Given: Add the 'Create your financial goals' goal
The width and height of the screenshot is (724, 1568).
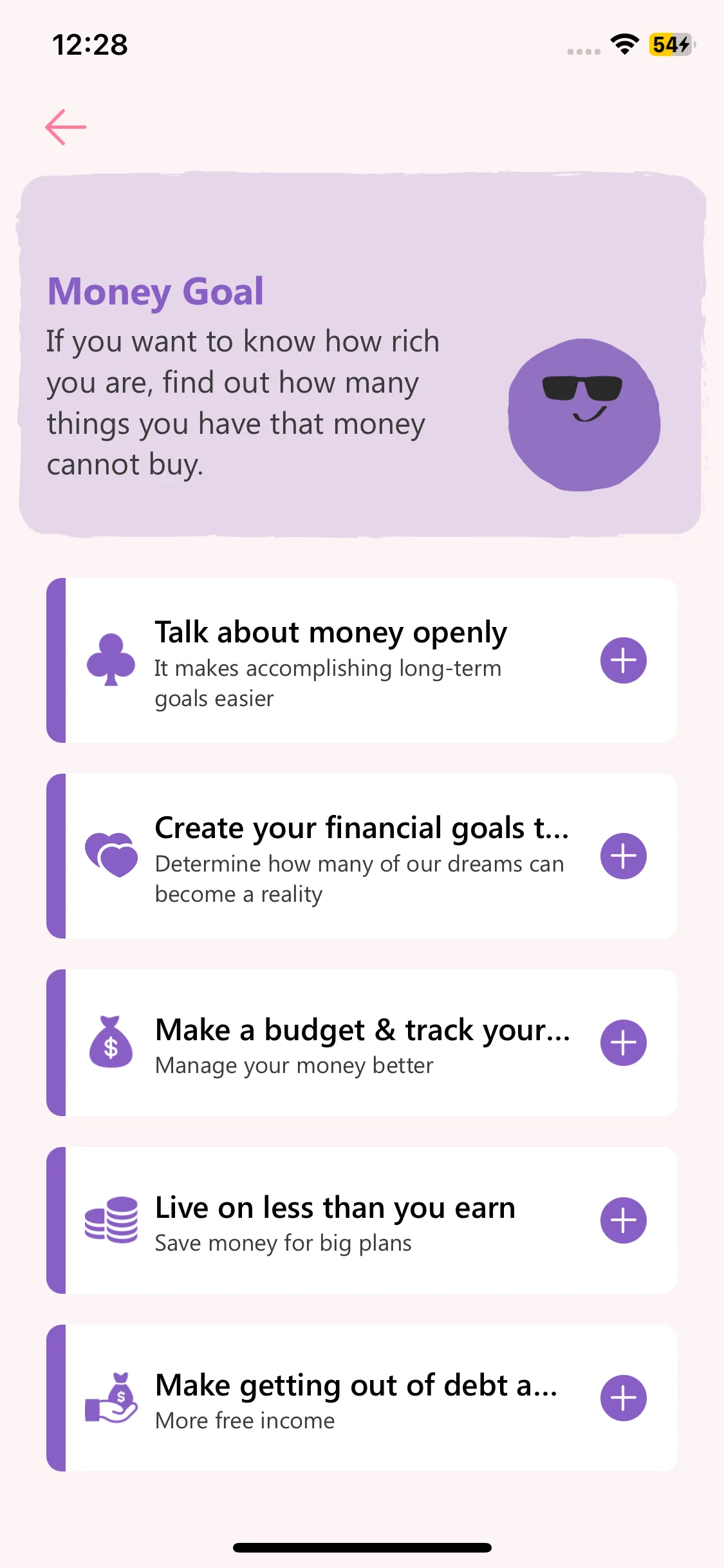Looking at the screenshot, I should pyautogui.click(x=623, y=856).
